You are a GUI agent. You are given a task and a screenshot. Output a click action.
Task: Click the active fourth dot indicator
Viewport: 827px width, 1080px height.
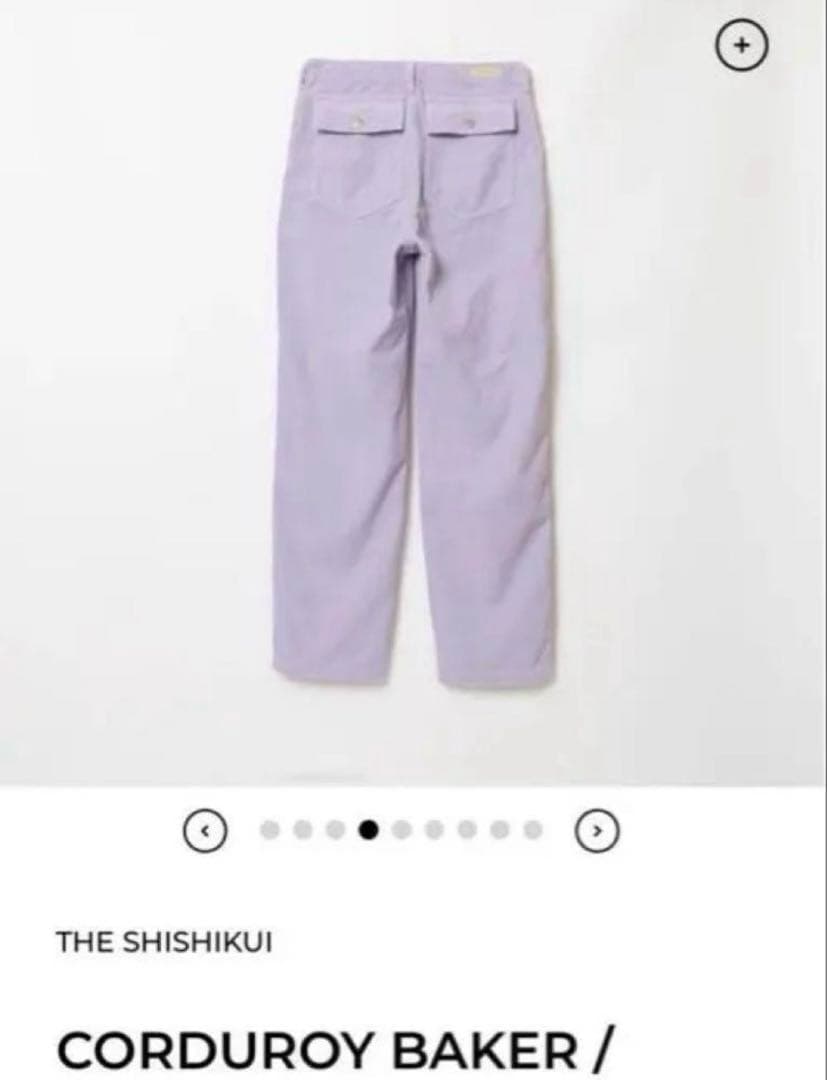click(369, 830)
